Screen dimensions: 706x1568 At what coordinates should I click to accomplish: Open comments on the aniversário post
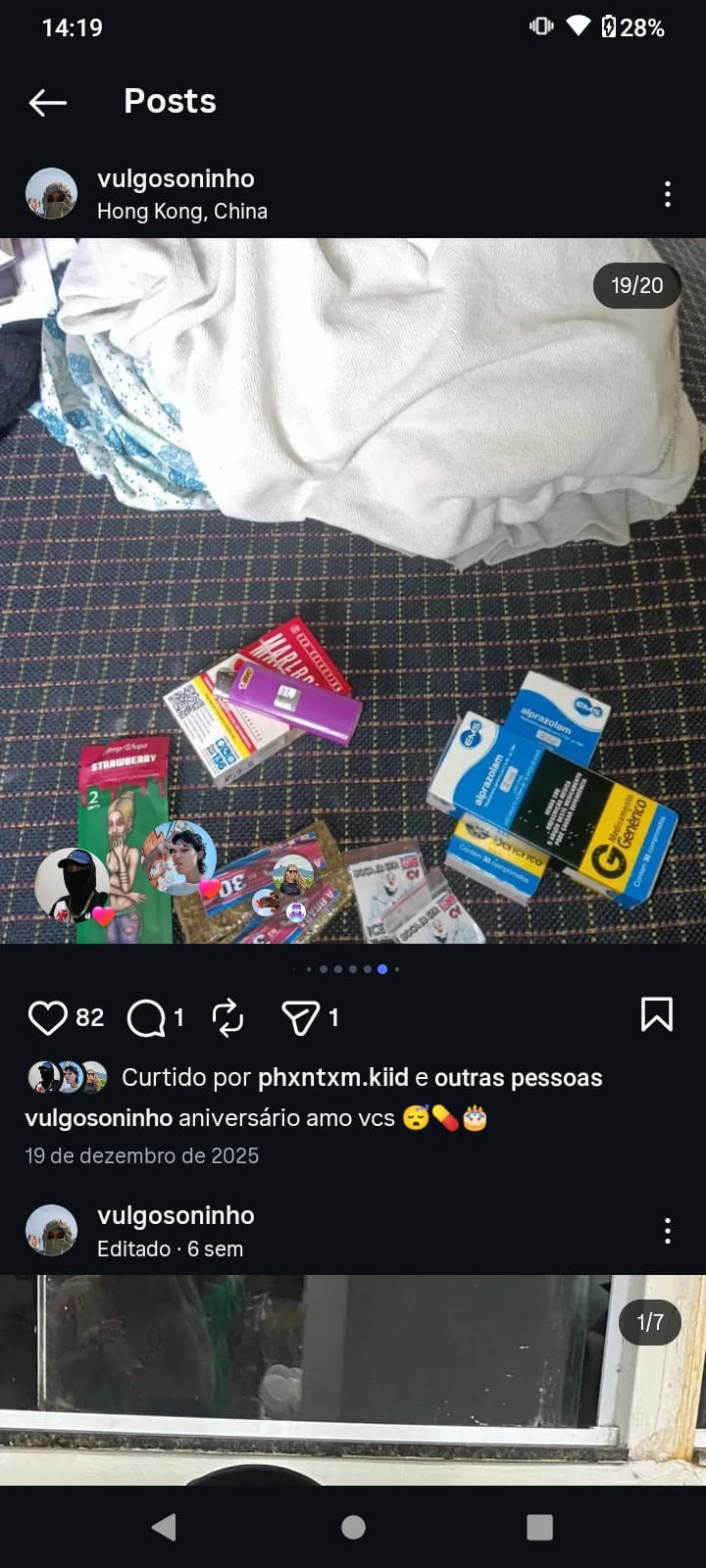pyautogui.click(x=147, y=1018)
